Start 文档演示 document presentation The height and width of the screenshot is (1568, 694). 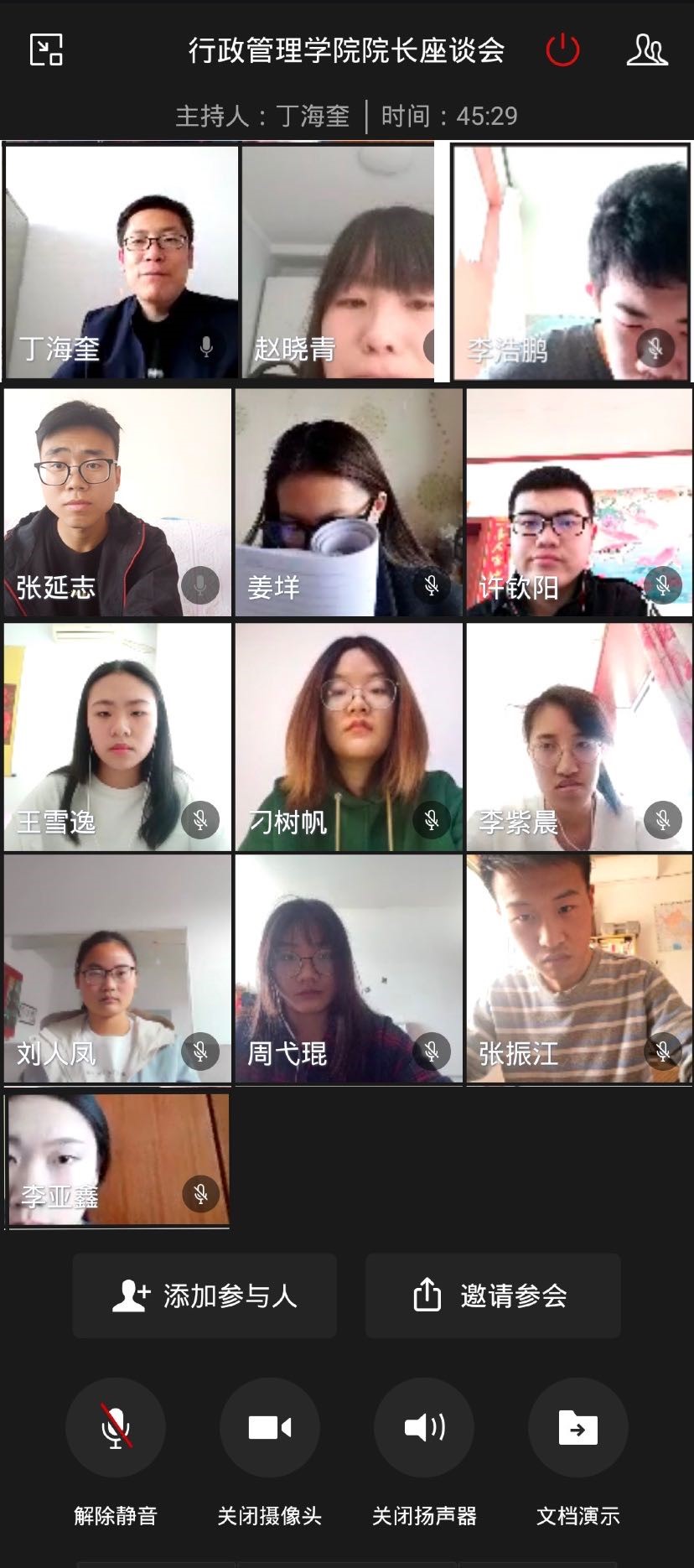tap(578, 1427)
